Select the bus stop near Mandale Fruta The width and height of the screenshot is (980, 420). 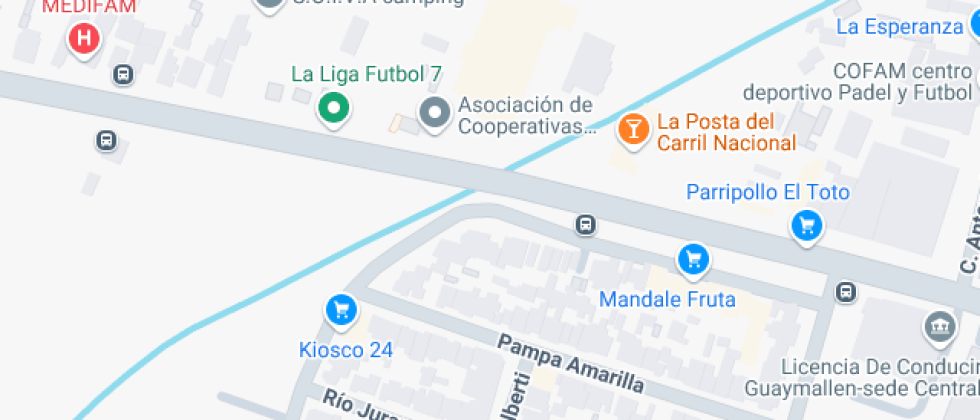point(586,225)
